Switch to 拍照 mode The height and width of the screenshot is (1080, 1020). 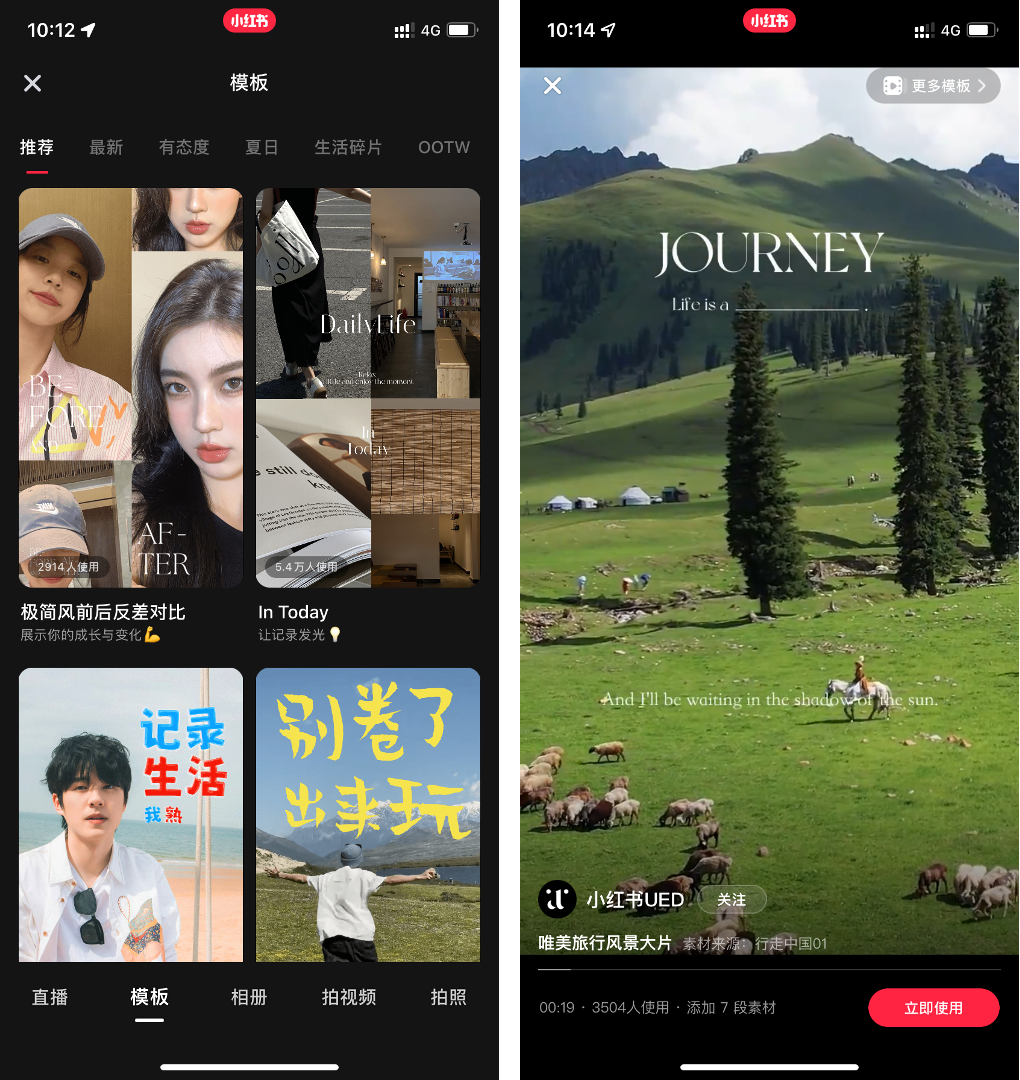[448, 997]
